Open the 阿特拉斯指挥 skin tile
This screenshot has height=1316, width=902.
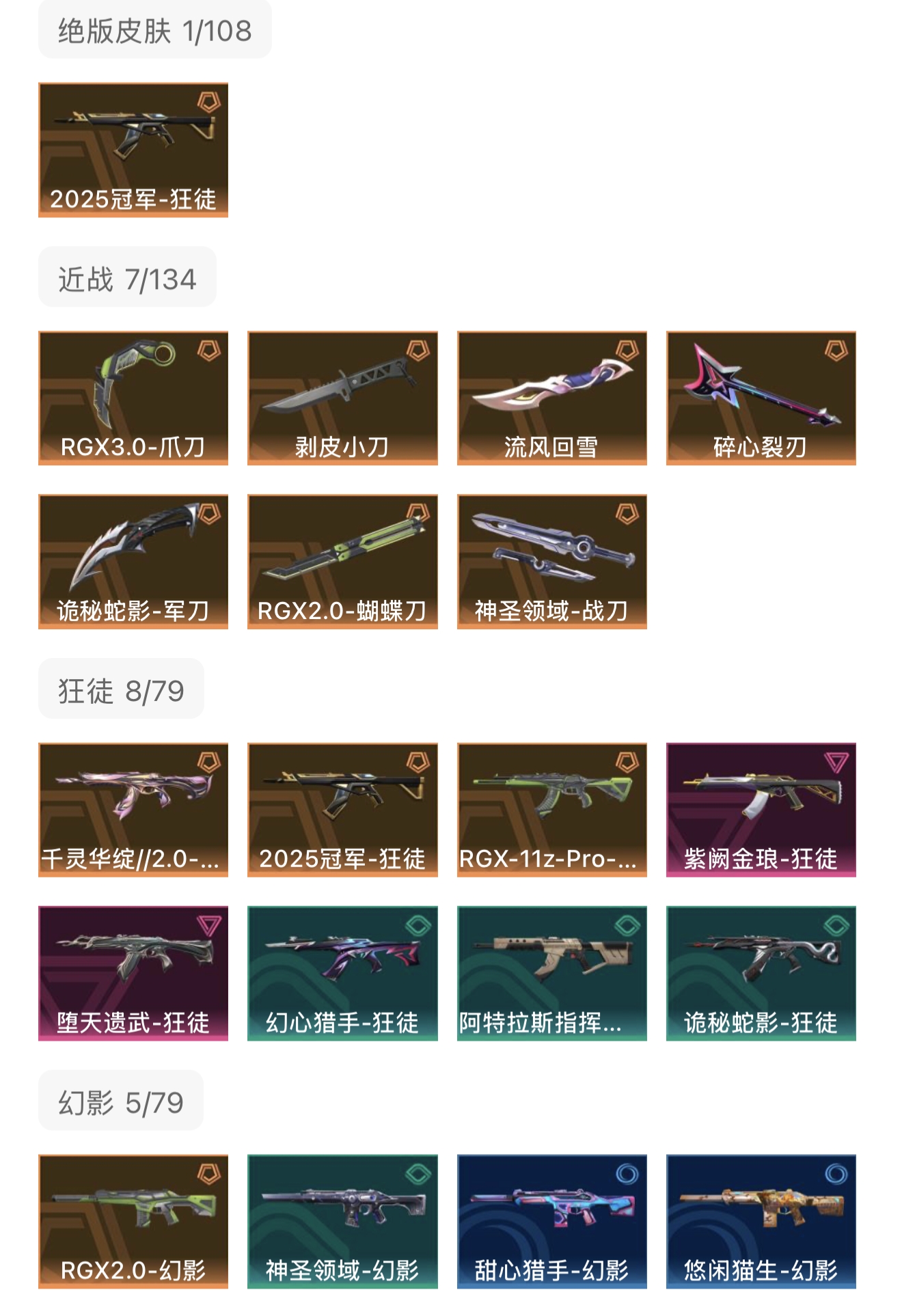(551, 973)
